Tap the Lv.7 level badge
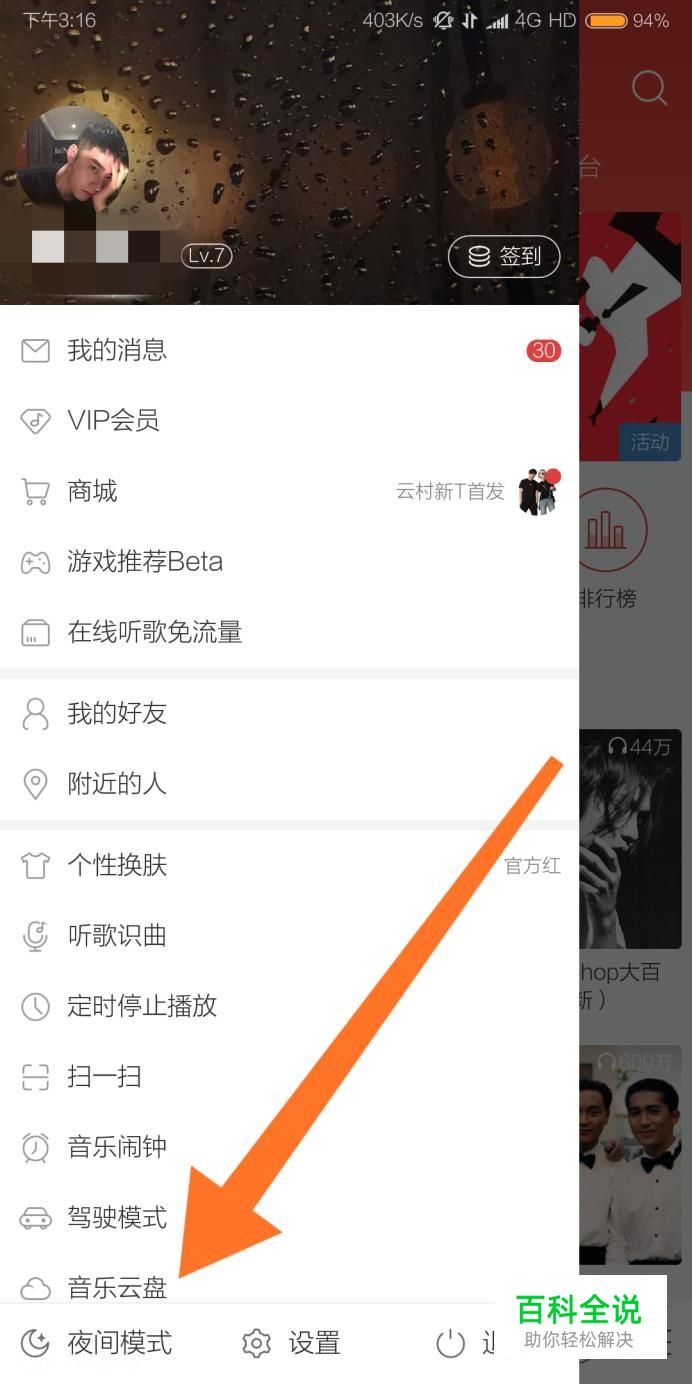The image size is (692, 1384). 207,256
